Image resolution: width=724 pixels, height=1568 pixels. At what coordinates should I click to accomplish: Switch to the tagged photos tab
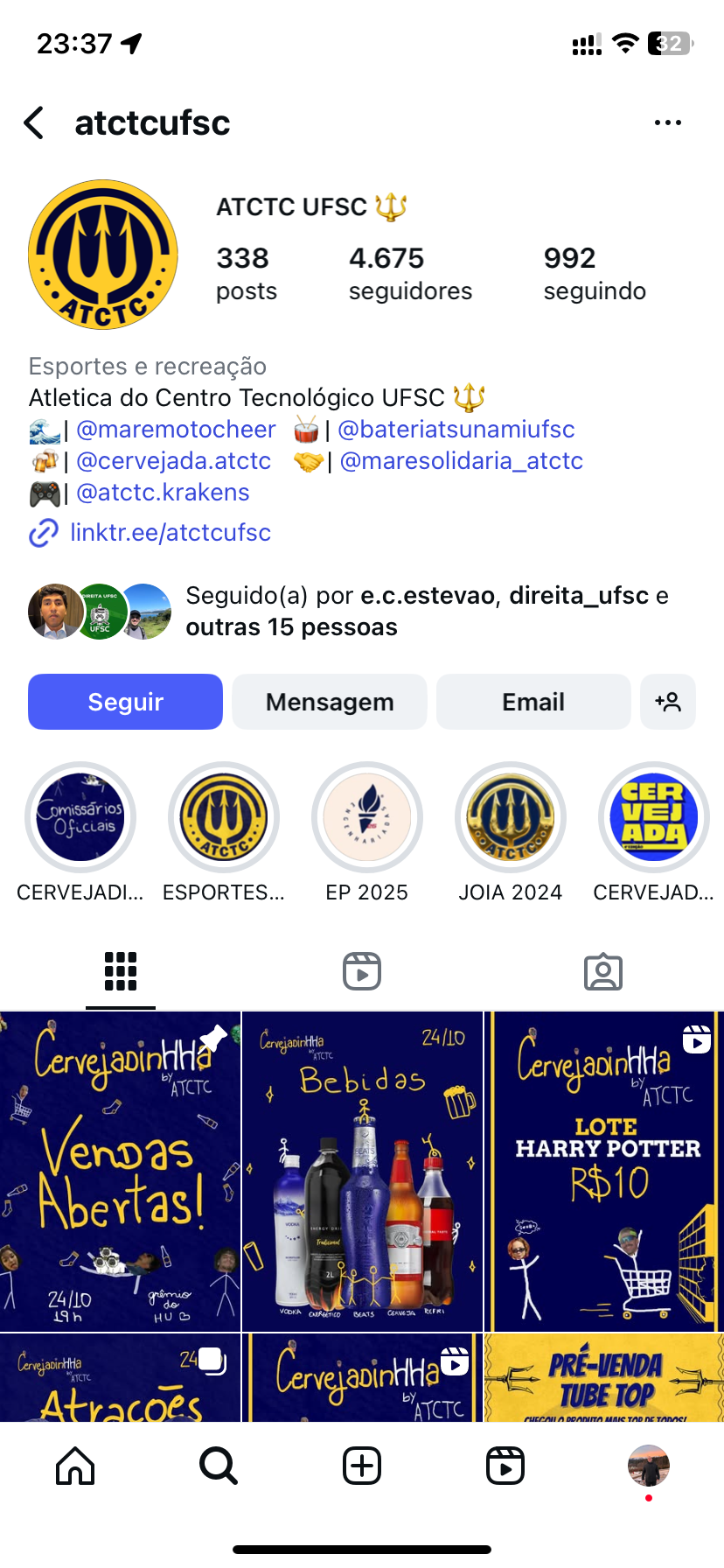(603, 971)
